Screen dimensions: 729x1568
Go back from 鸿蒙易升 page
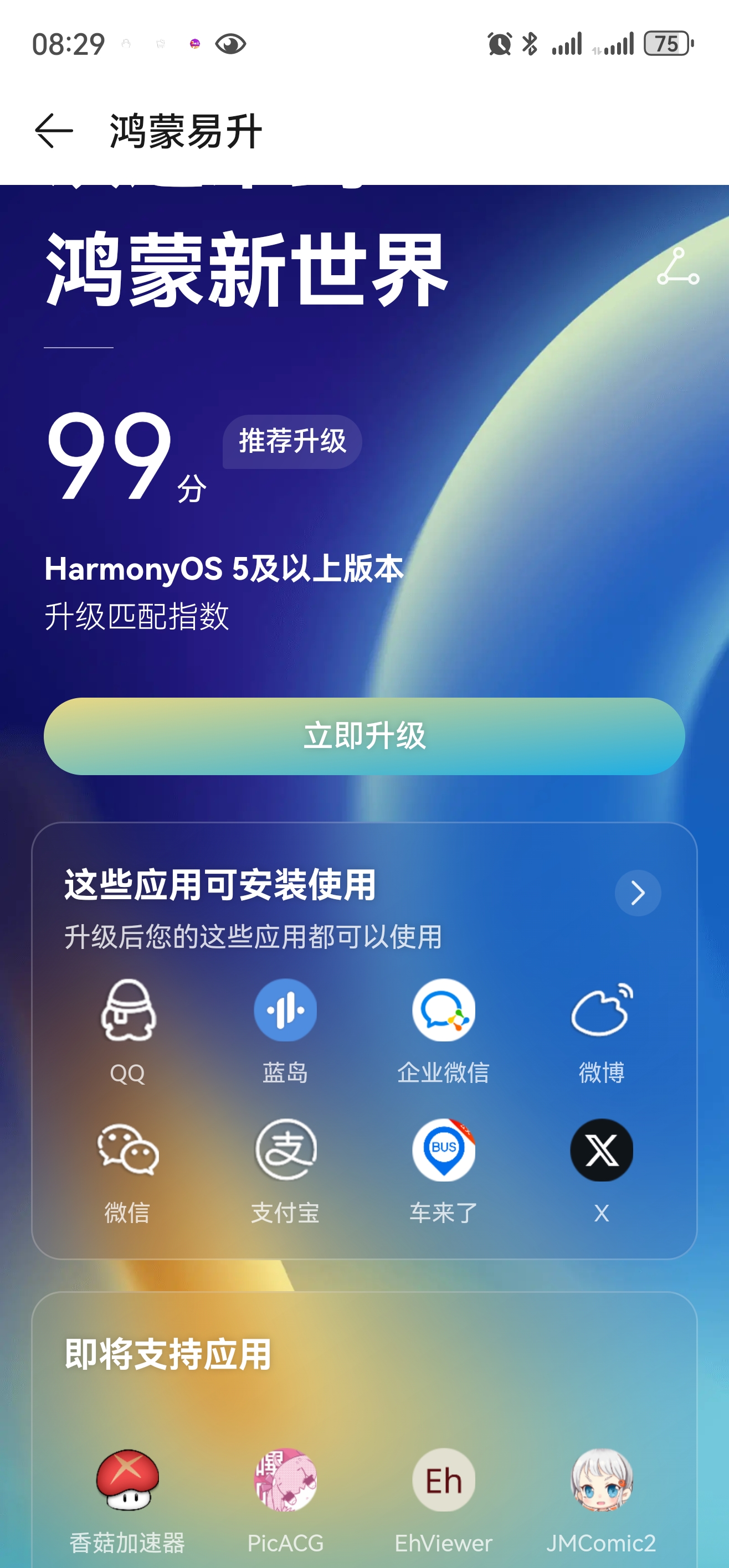(x=54, y=131)
